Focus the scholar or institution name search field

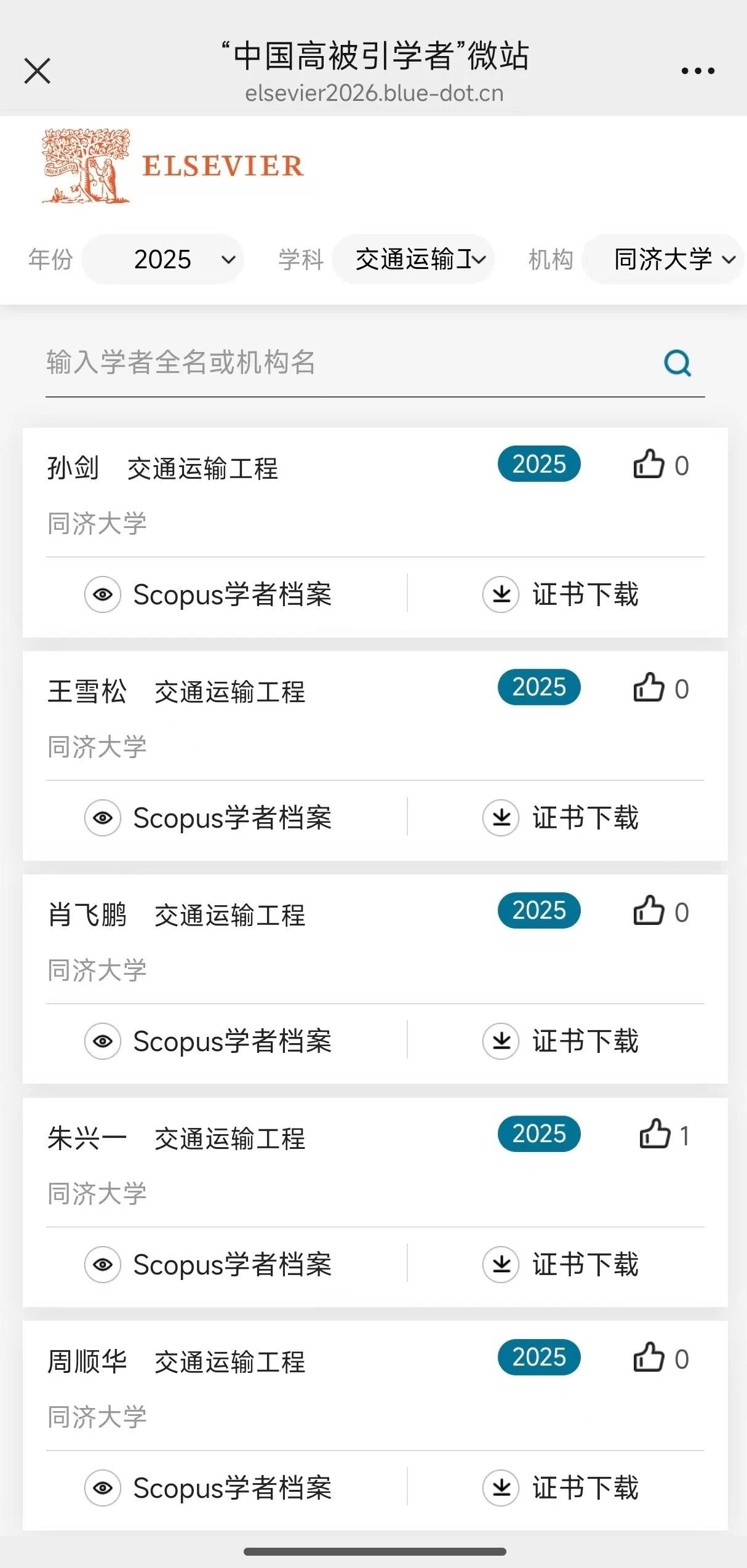[x=345, y=362]
